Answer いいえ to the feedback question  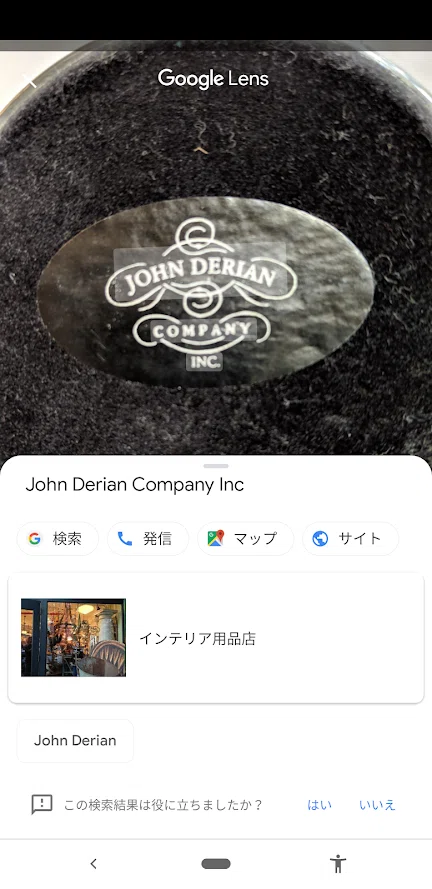coord(377,805)
